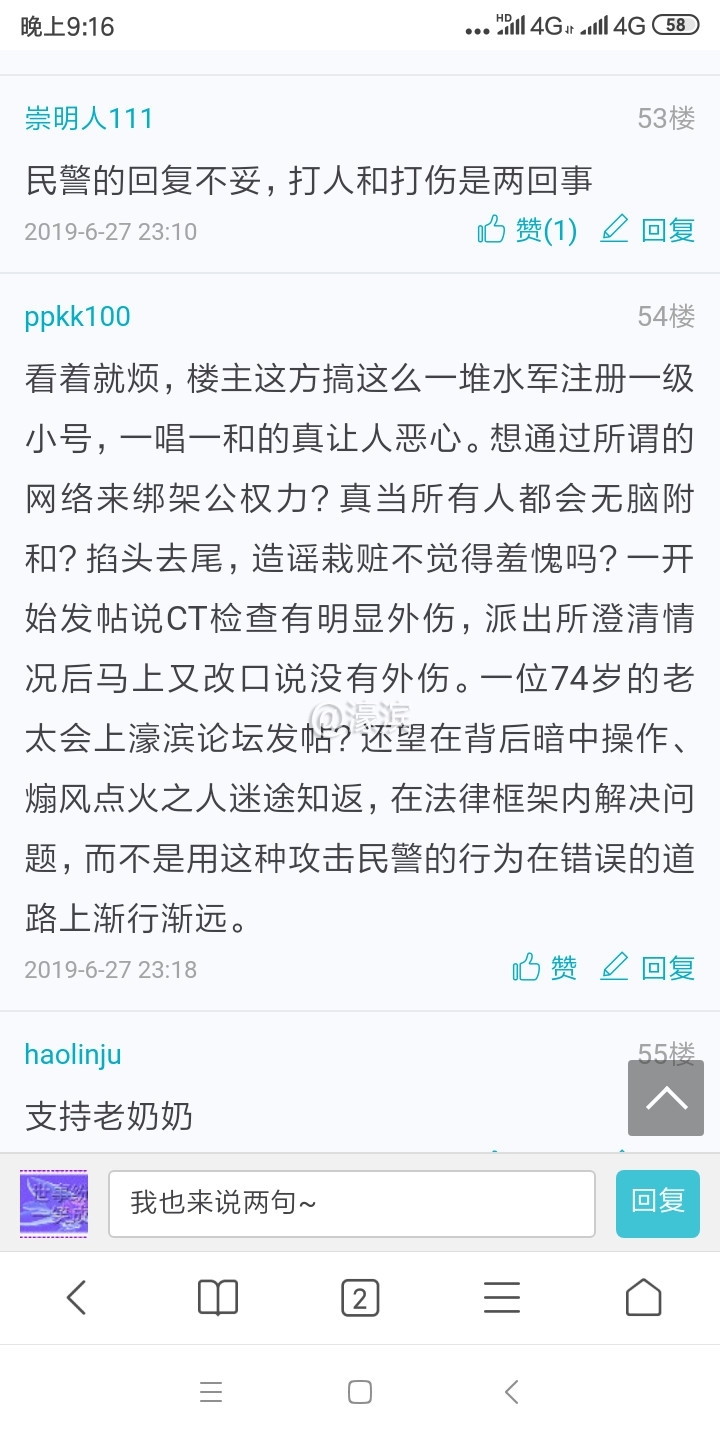Tap the pencil reply icon on ppkk100's post
This screenshot has height=1440, width=720.
click(613, 968)
